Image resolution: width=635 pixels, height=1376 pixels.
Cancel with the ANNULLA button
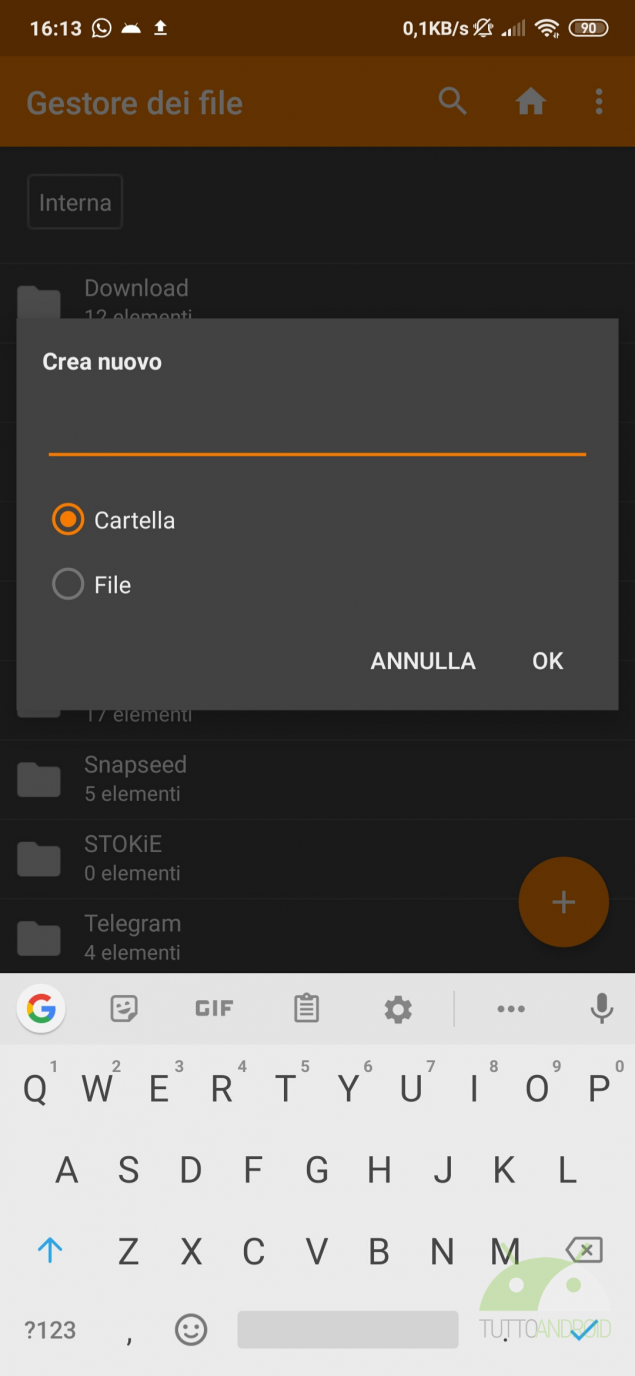[x=423, y=661]
